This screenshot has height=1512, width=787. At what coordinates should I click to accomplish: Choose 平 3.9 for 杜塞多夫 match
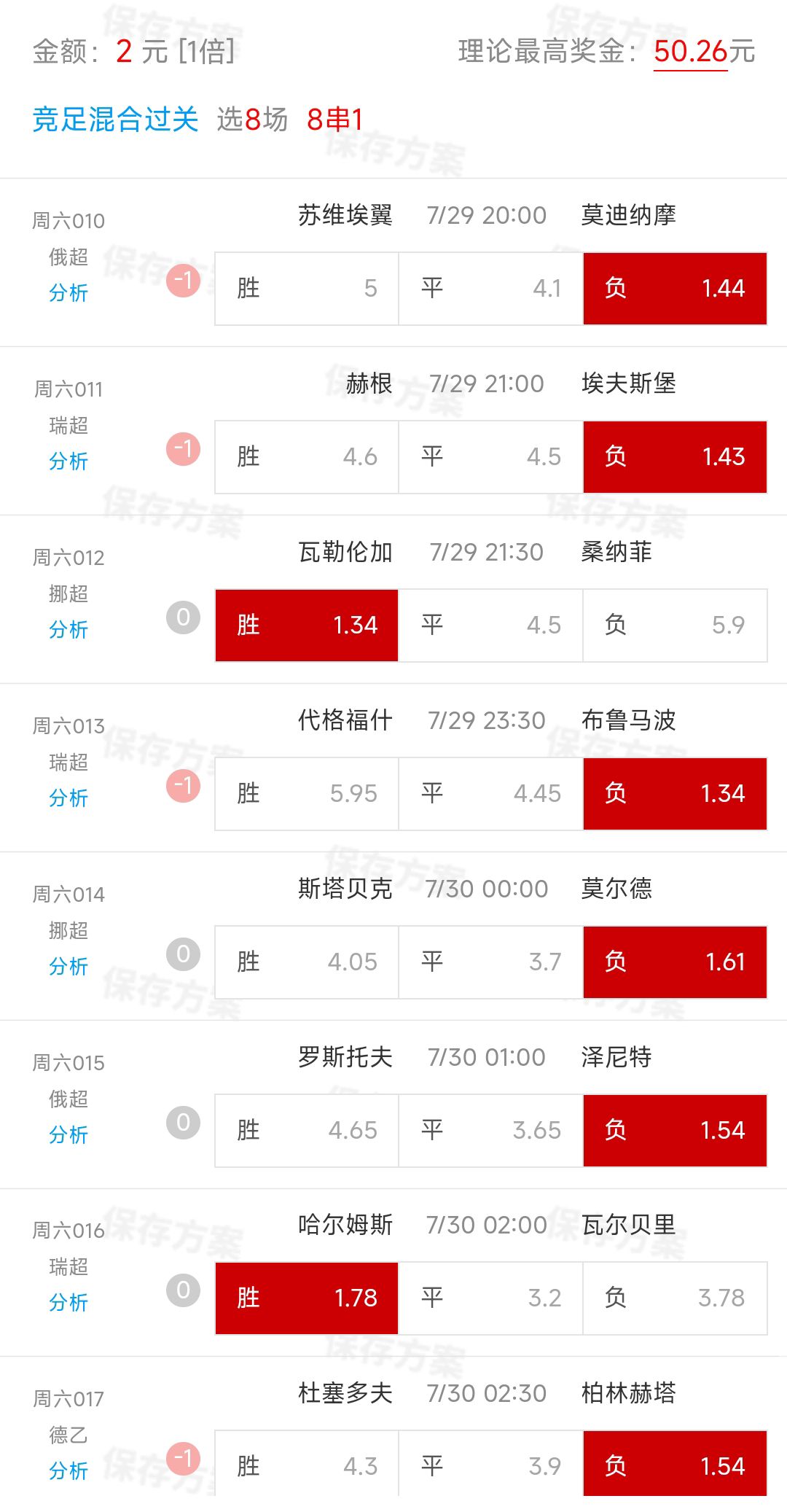coord(490,1465)
